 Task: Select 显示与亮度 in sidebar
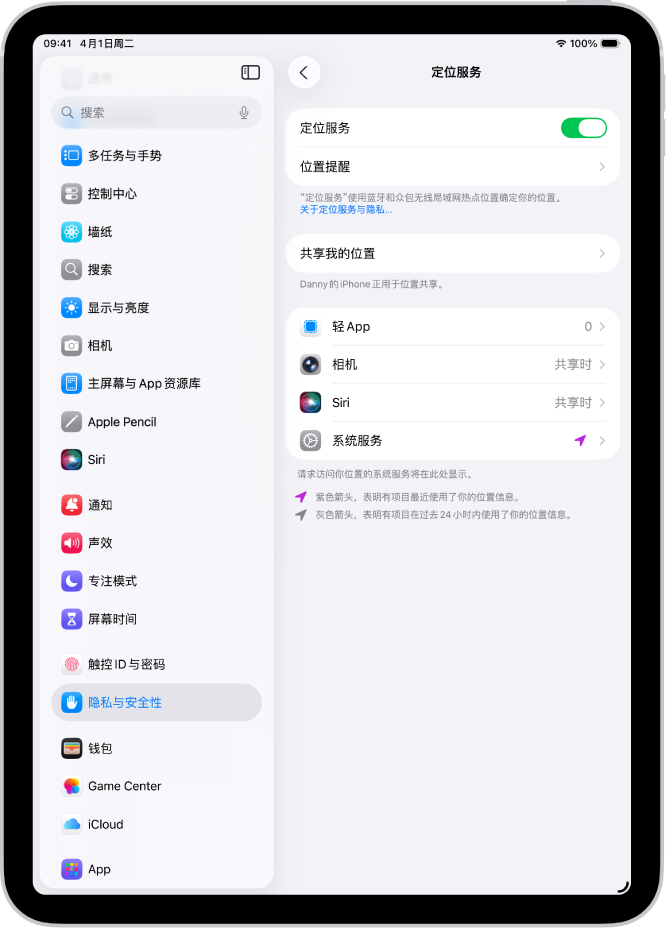[118, 308]
